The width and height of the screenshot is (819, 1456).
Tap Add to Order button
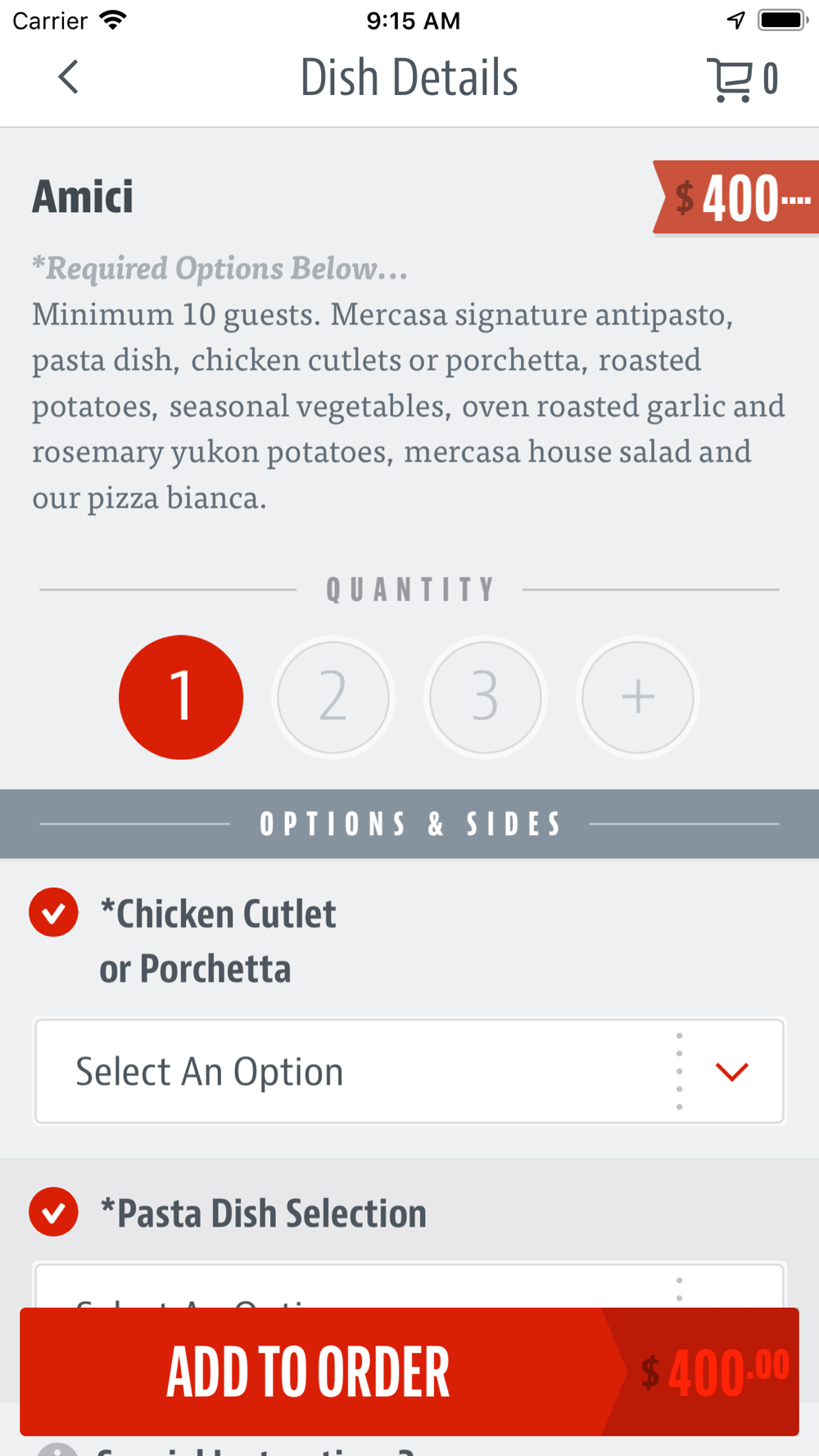tap(409, 1372)
